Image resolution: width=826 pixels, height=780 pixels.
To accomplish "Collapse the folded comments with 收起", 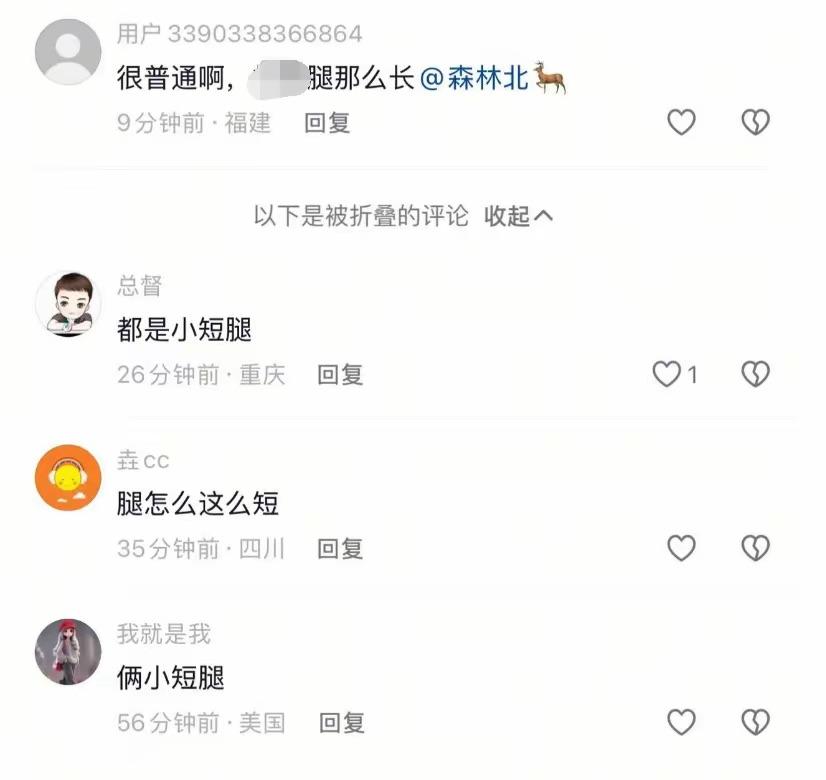I will click(x=518, y=216).
